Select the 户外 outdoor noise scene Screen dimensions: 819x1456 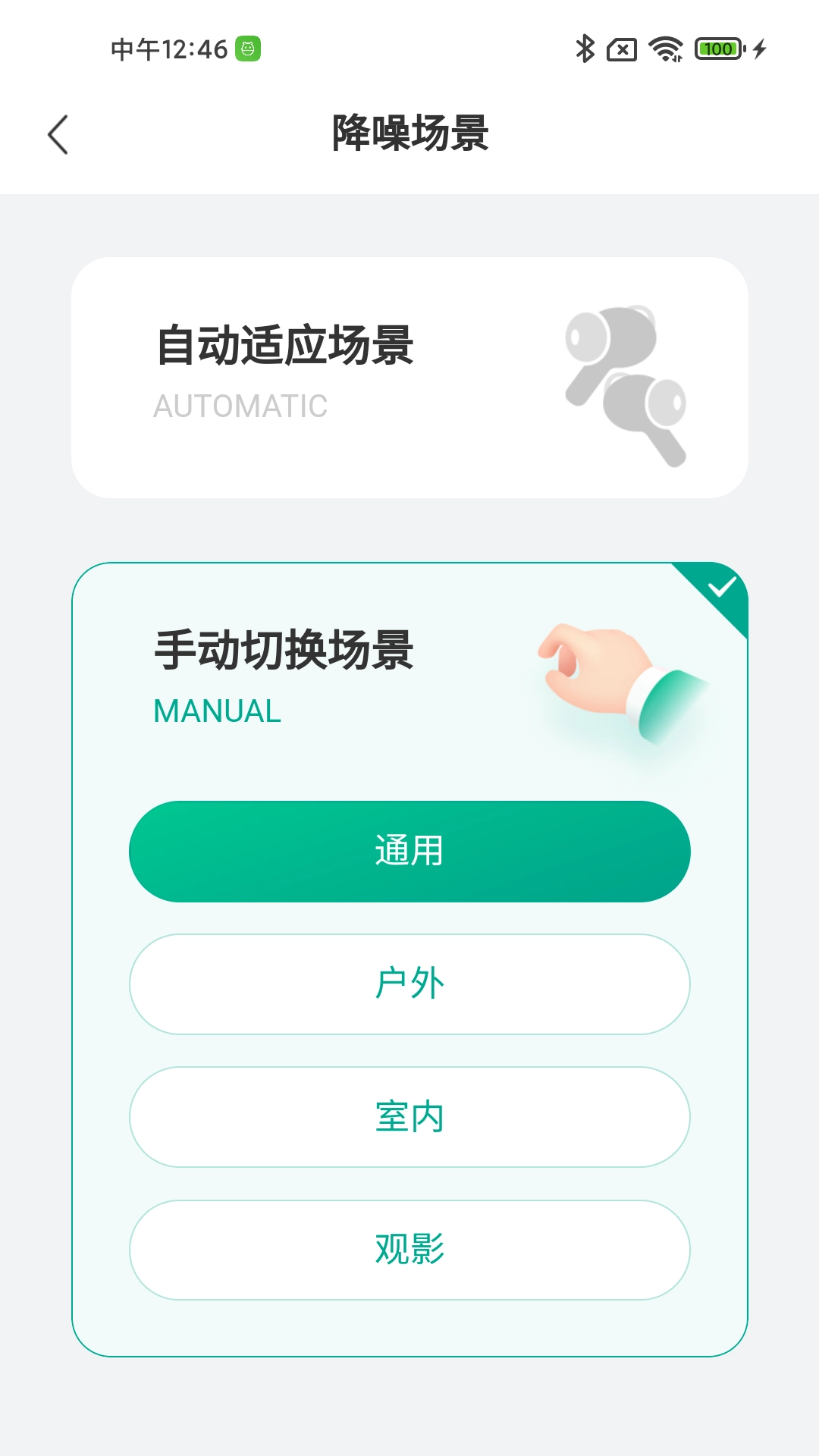(409, 984)
